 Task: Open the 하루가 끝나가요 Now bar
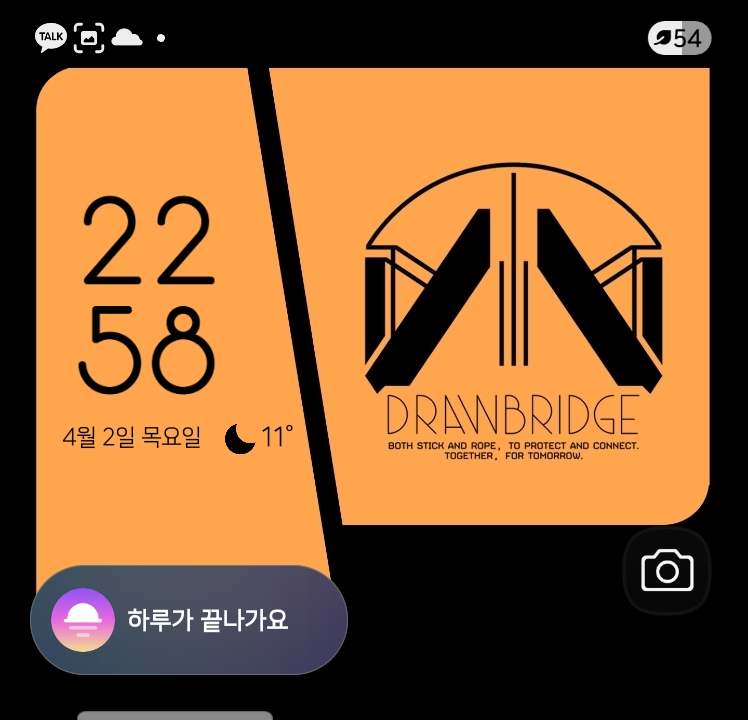(189, 620)
